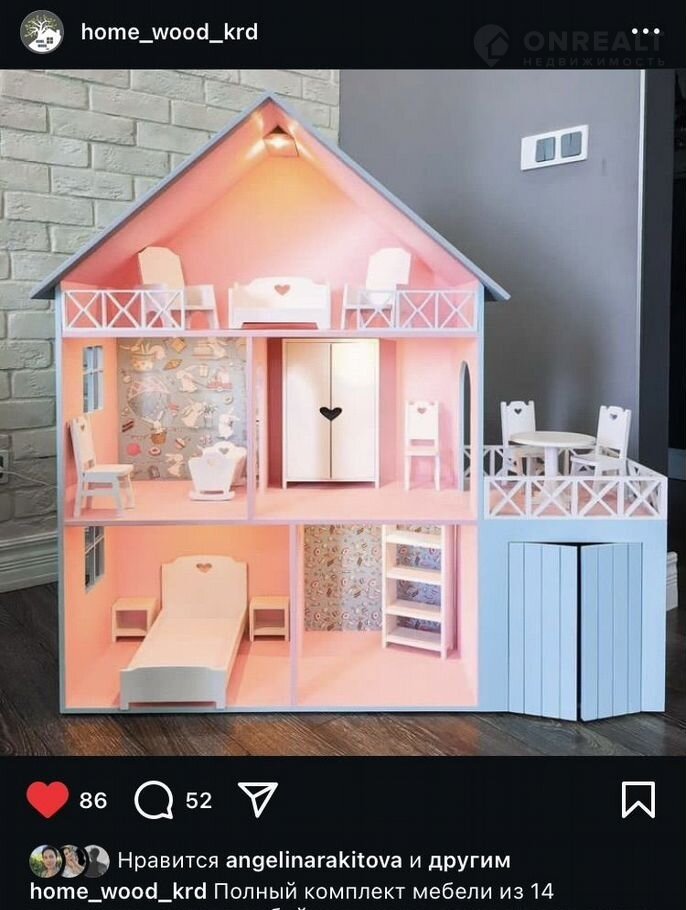Screen dimensions: 686x910
Task: Open home_wood_krd name in the caption
Action: pos(118,891)
